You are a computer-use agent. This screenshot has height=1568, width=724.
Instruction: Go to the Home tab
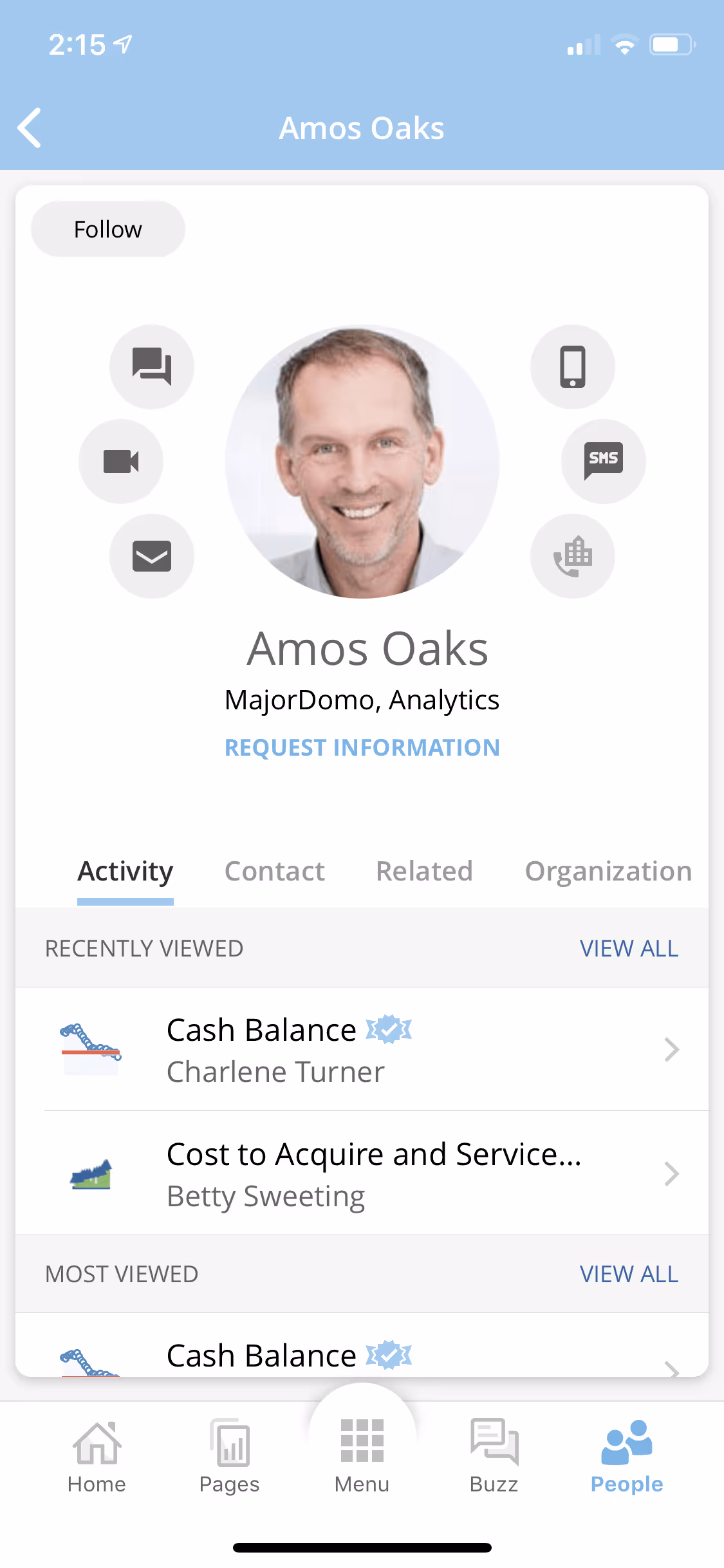97,1456
